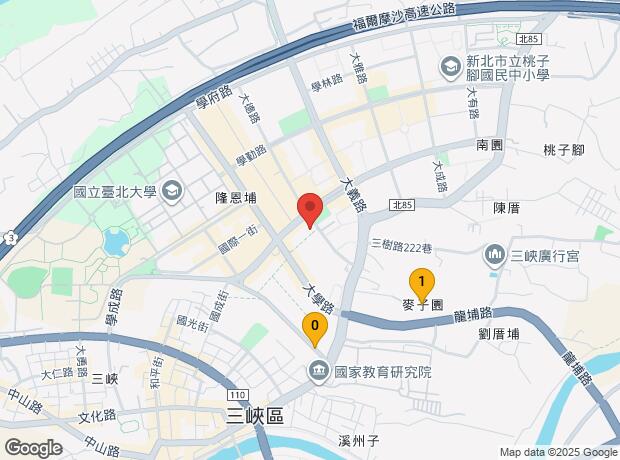
Task: Tap the orange marker labeled 0
Action: [315, 329]
